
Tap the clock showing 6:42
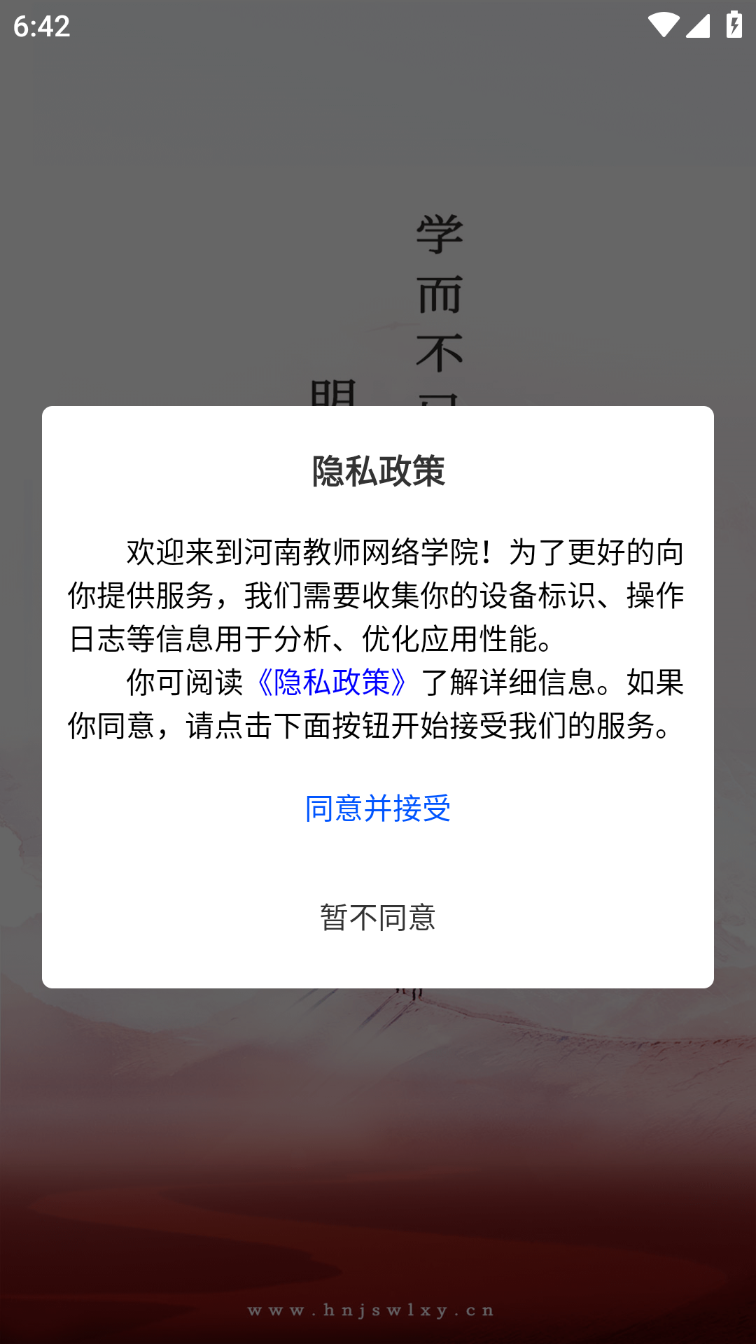click(41, 26)
